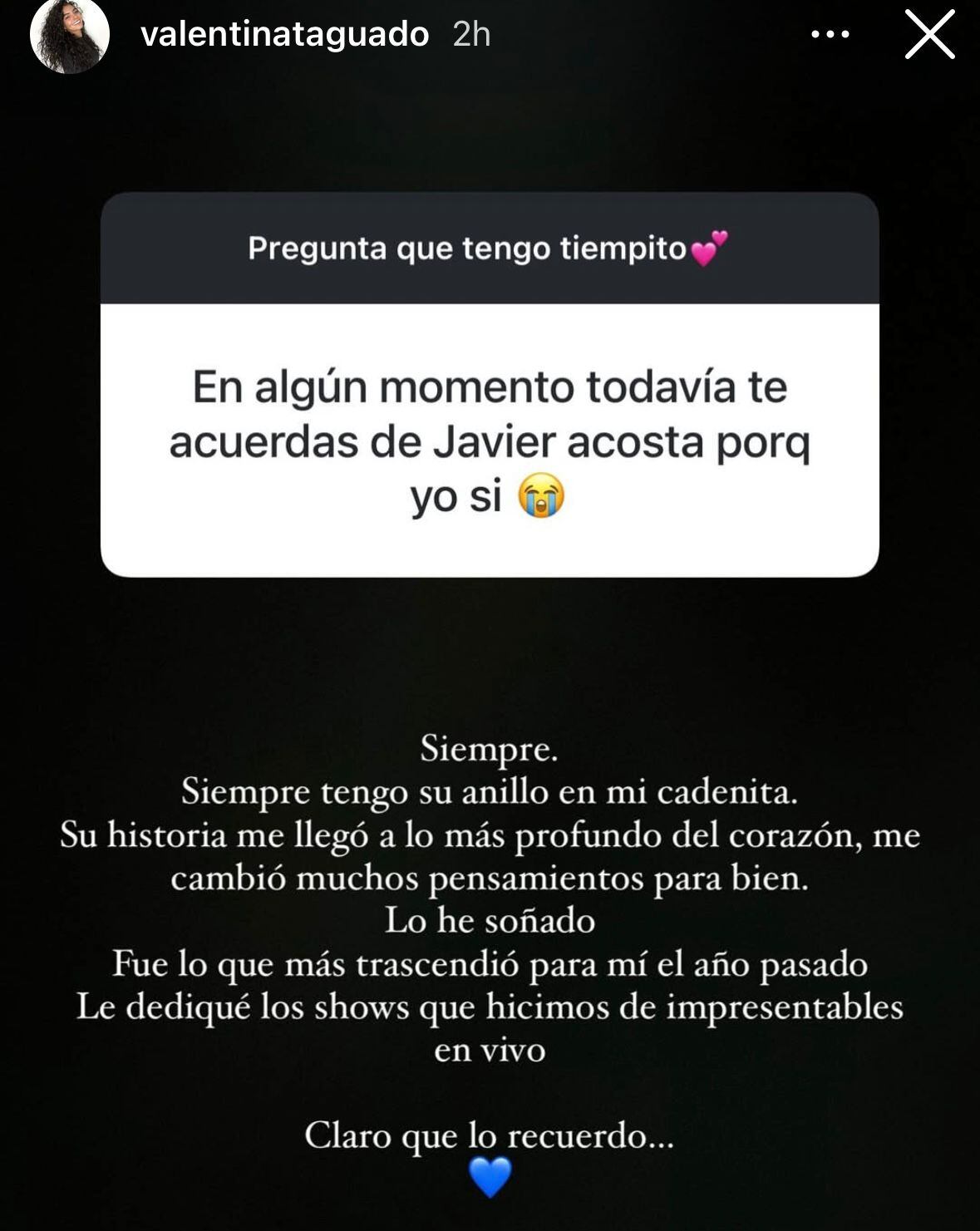Screen dimensions: 980x1231
Task: Close the story with the X icon
Action: pos(929,35)
